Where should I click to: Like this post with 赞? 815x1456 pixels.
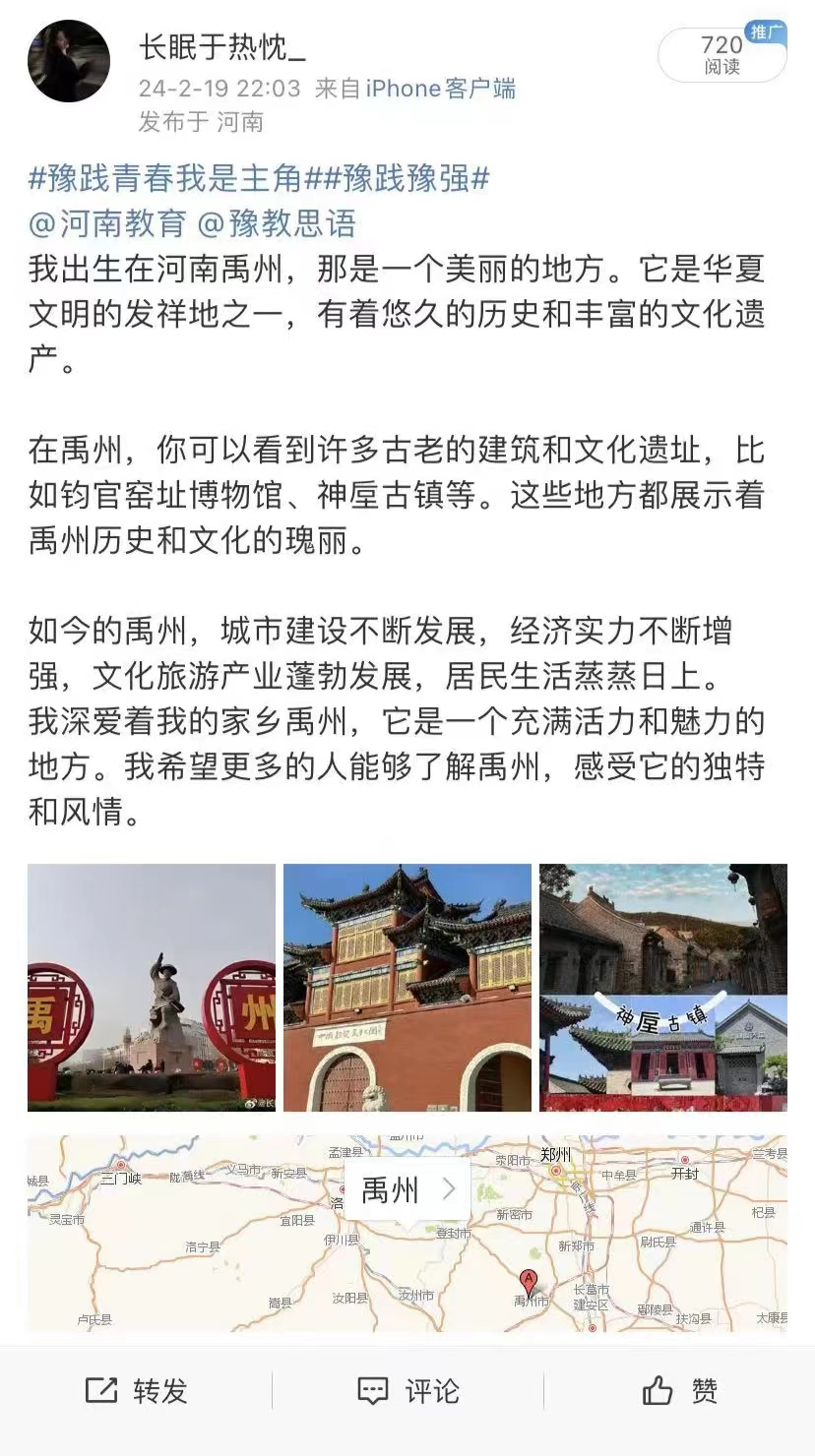pos(679,1391)
